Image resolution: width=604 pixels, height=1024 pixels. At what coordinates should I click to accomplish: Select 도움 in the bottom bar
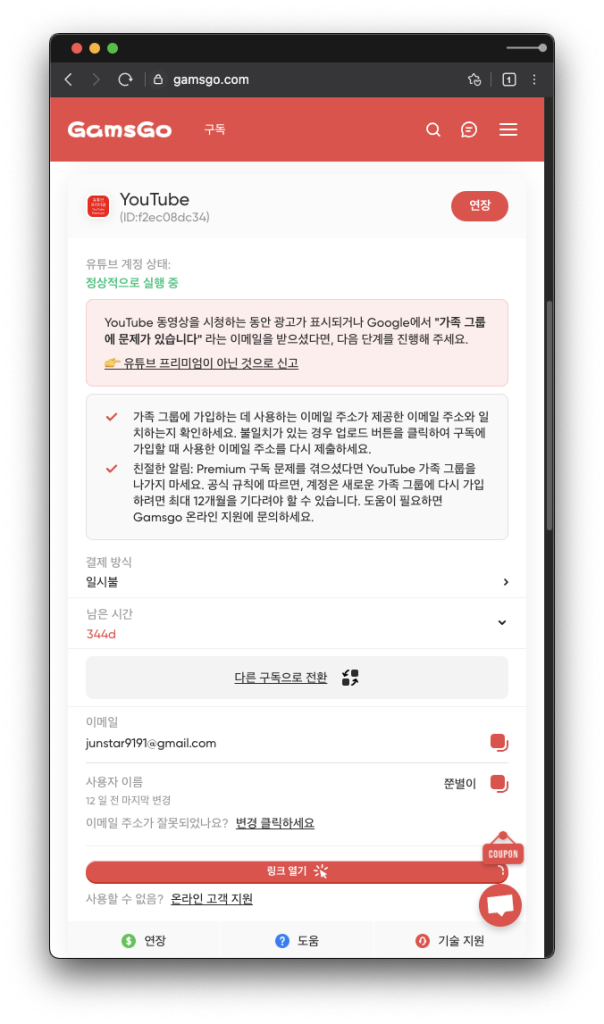(x=297, y=941)
